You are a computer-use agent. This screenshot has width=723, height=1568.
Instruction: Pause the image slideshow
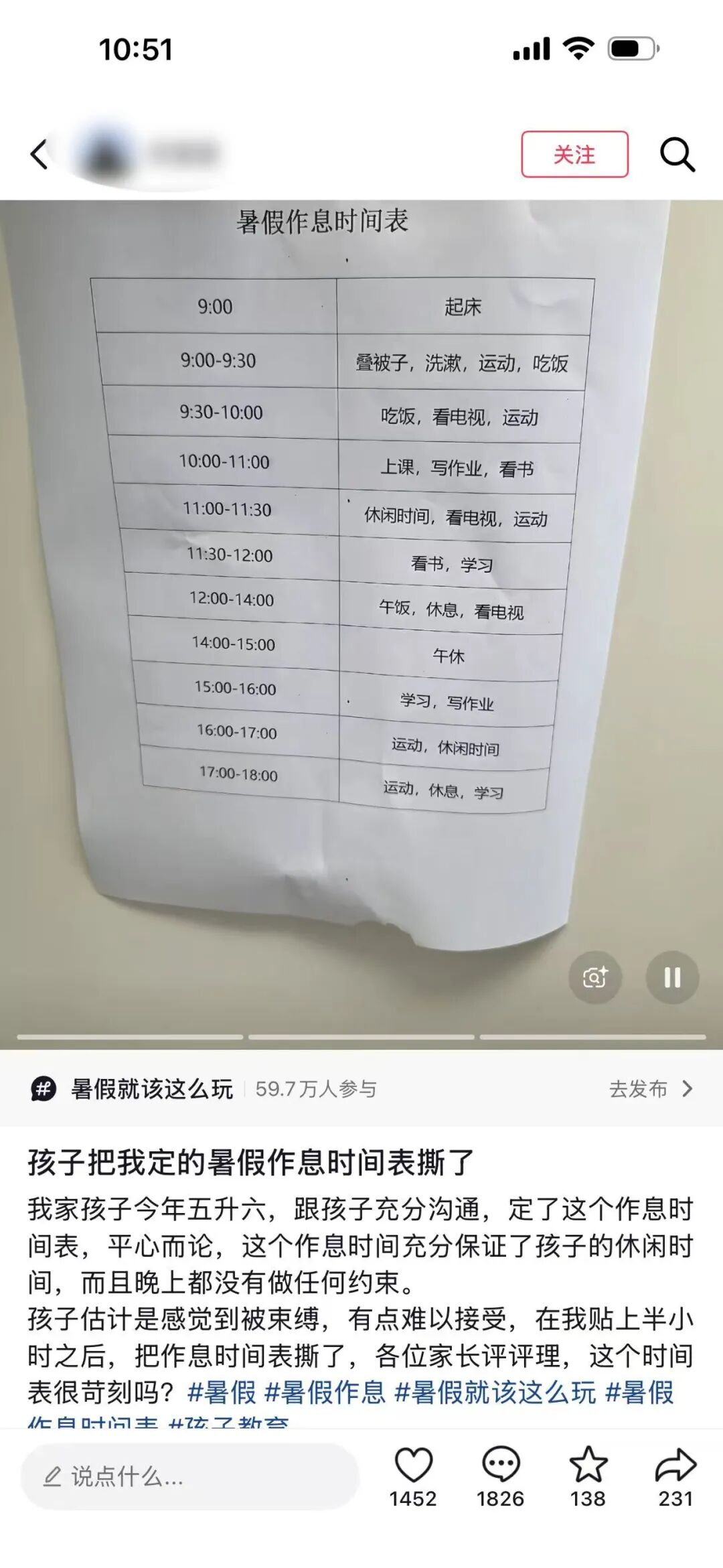672,977
